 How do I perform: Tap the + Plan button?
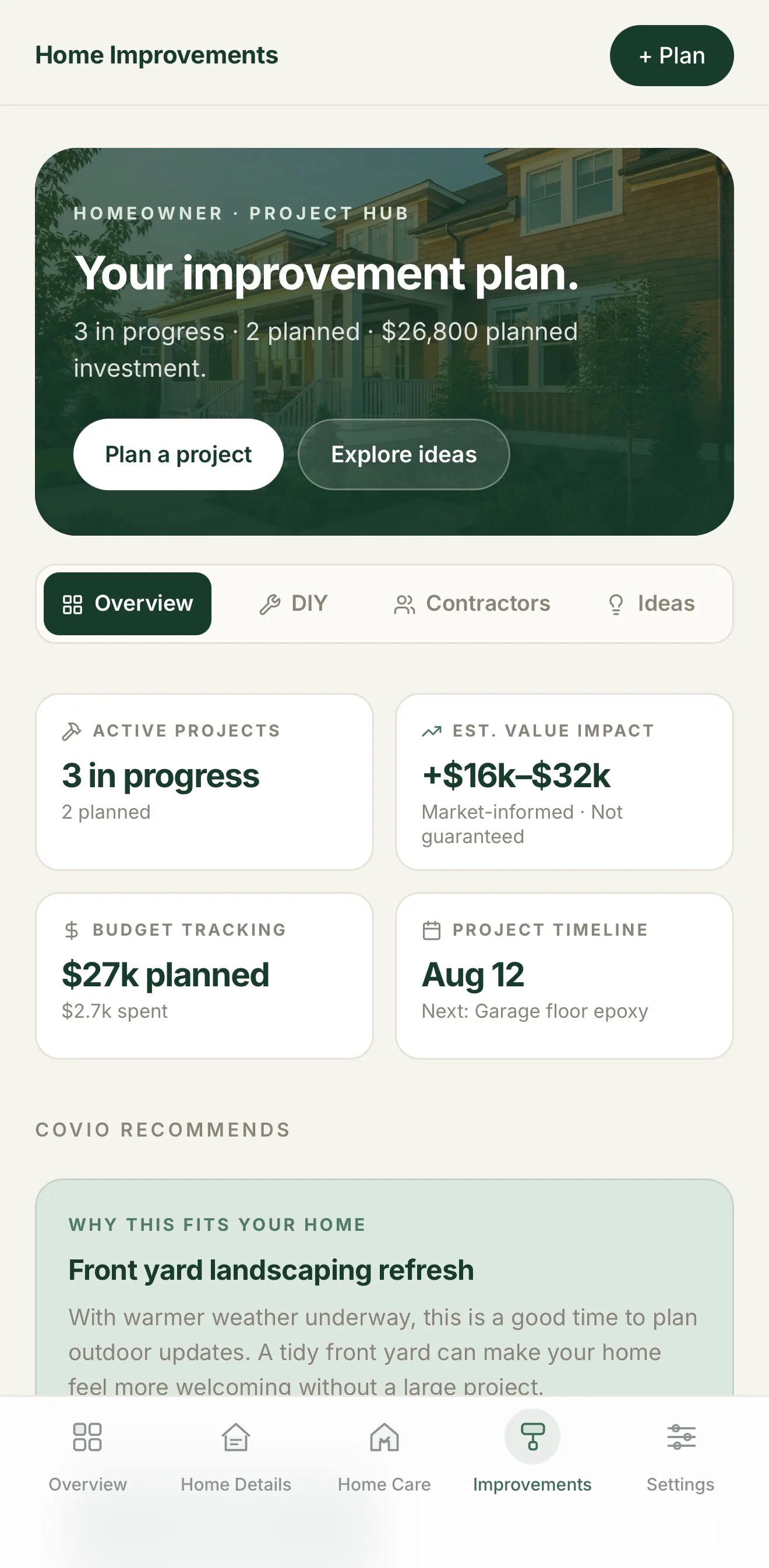tap(672, 55)
